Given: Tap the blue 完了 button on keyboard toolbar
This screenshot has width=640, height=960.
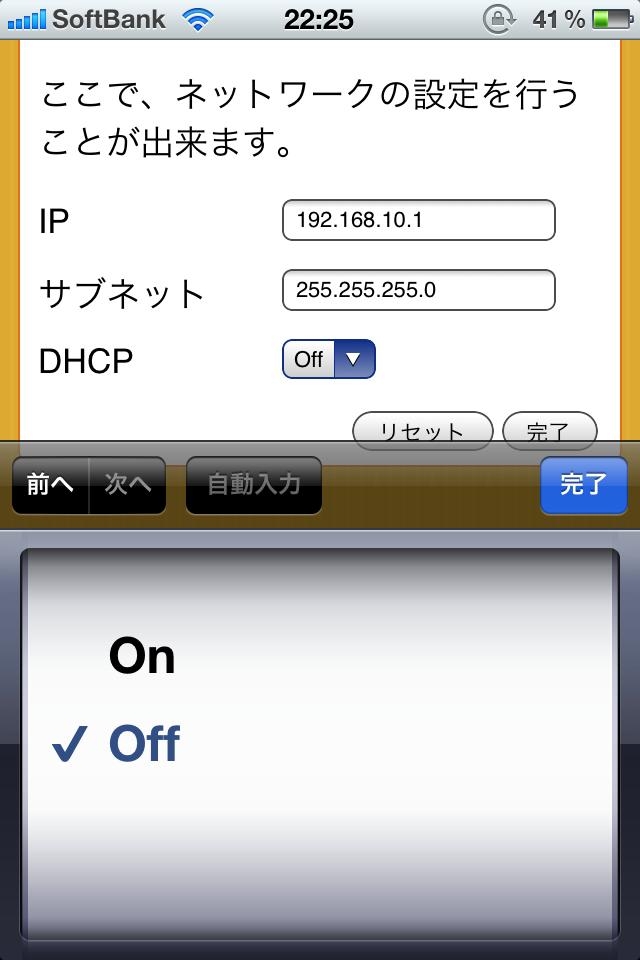Looking at the screenshot, I should pos(583,485).
